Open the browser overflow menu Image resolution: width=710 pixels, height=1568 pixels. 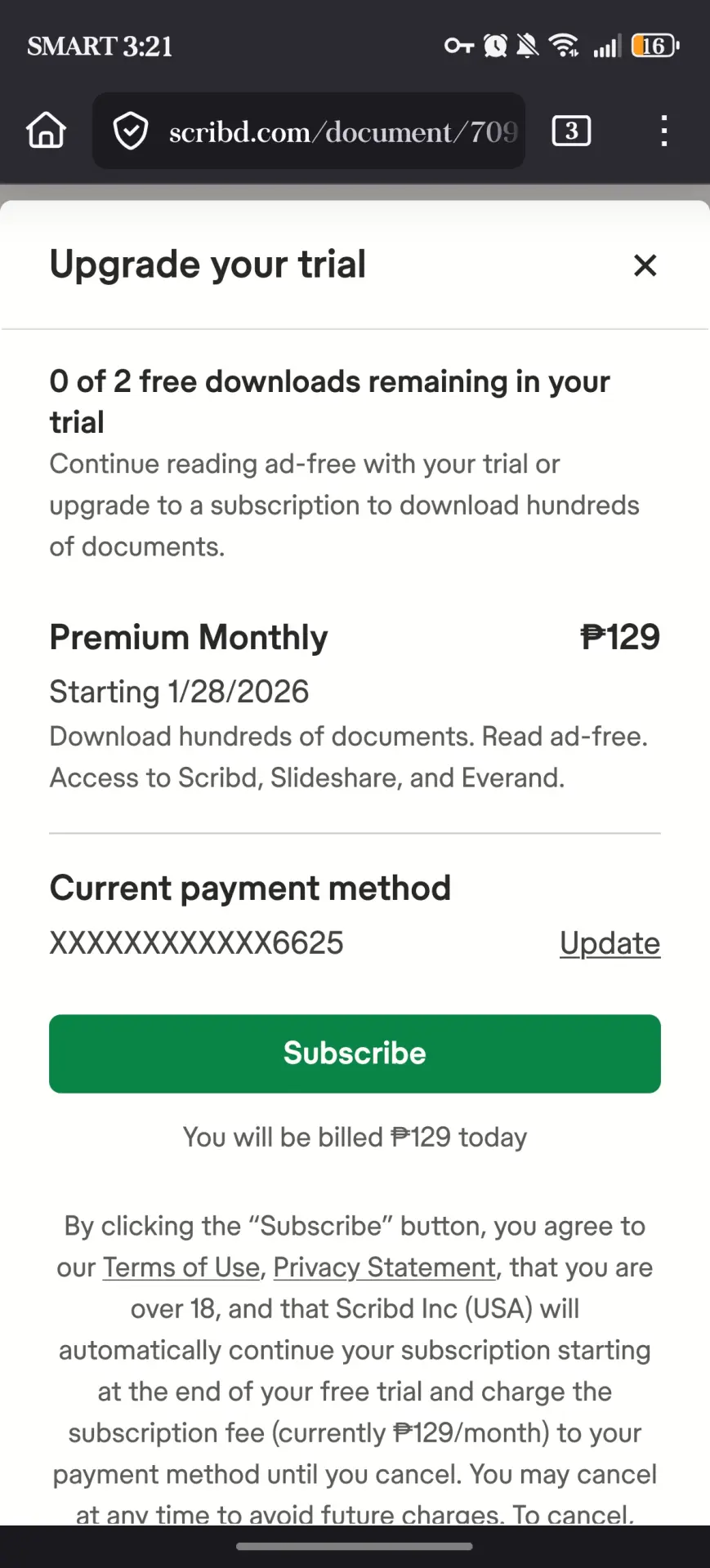pos(664,131)
